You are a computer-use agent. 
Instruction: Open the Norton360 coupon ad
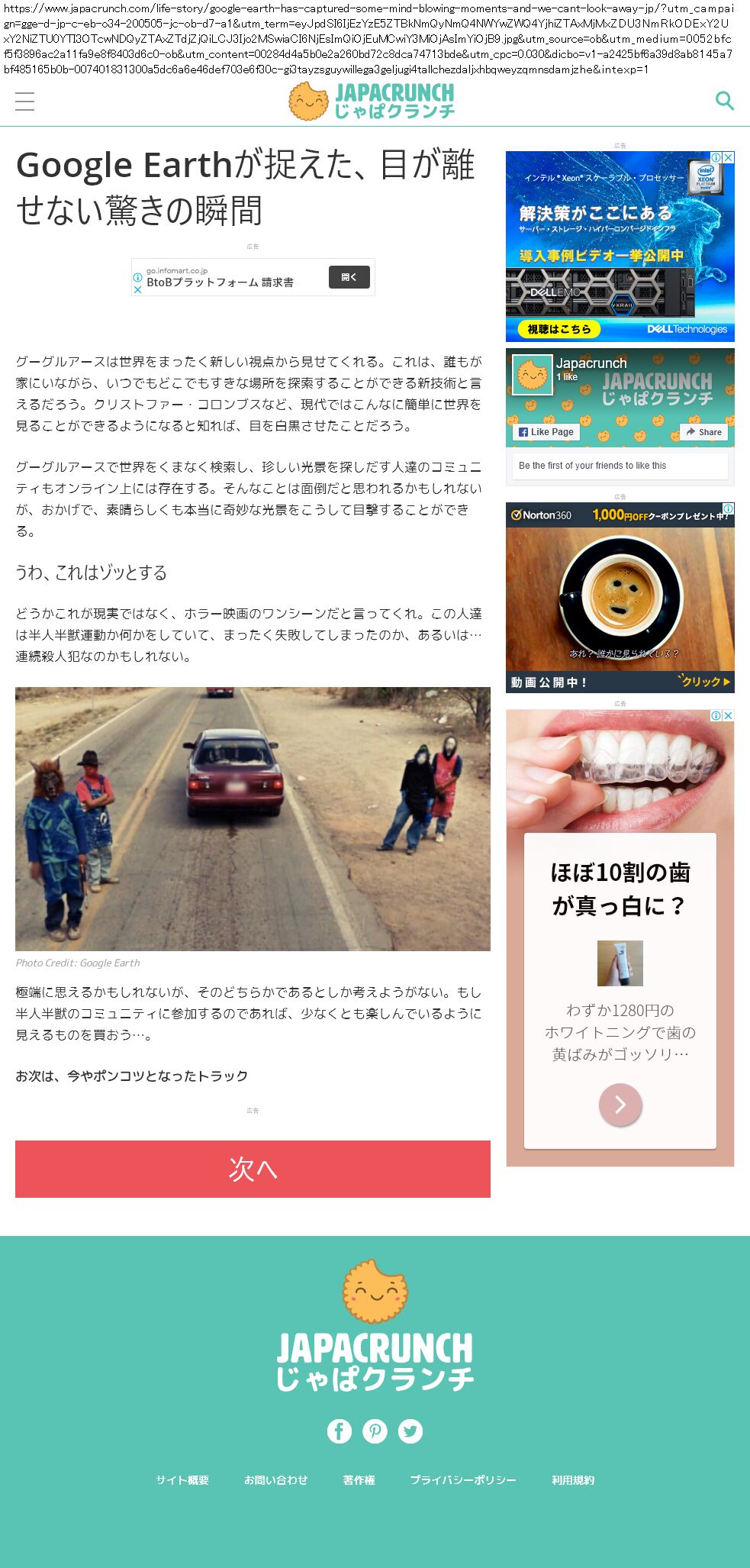(620, 598)
